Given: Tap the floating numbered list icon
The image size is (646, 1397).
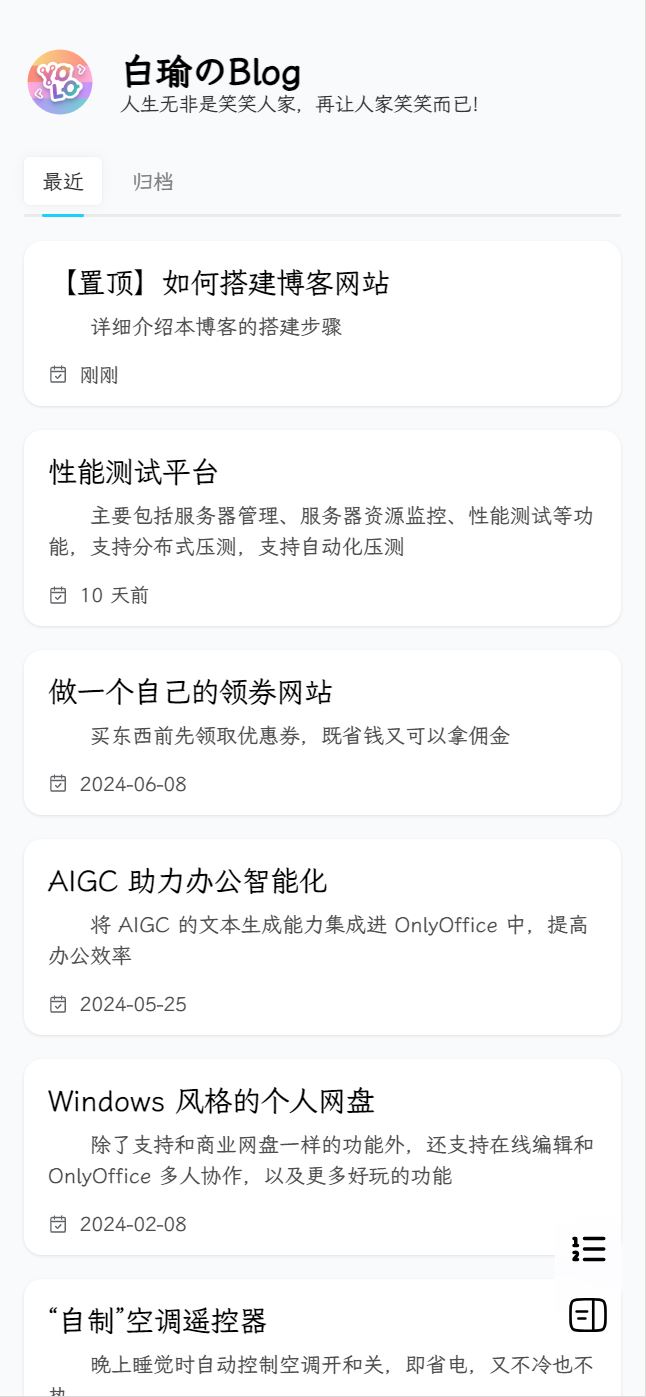Looking at the screenshot, I should [588, 1248].
